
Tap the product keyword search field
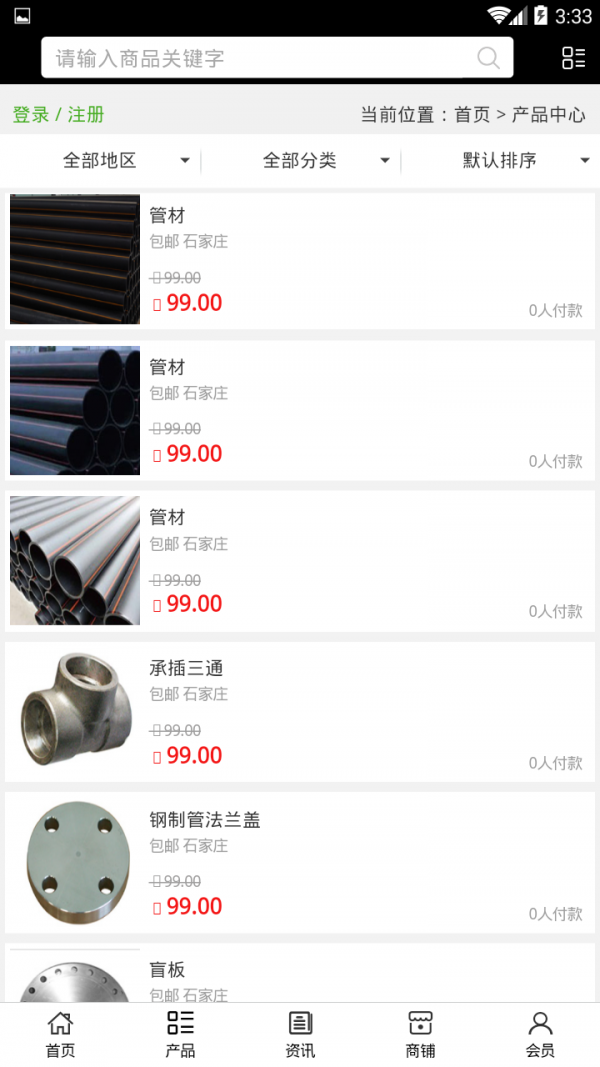coord(260,58)
